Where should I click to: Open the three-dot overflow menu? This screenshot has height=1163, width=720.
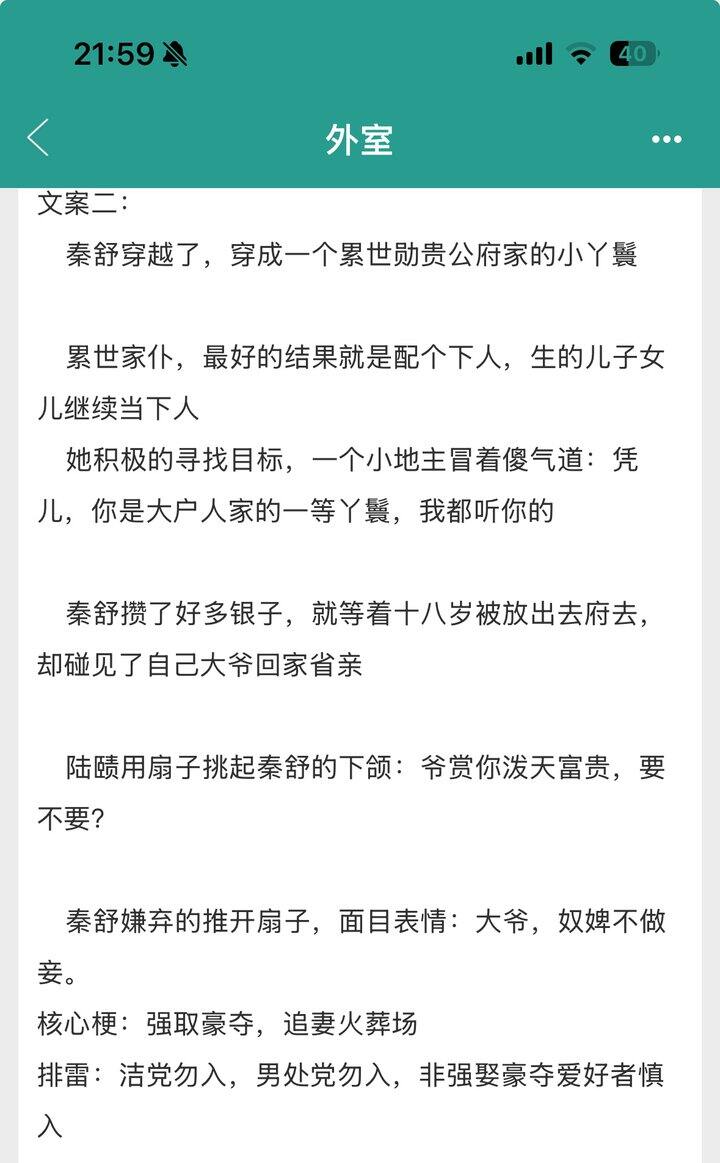click(666, 139)
